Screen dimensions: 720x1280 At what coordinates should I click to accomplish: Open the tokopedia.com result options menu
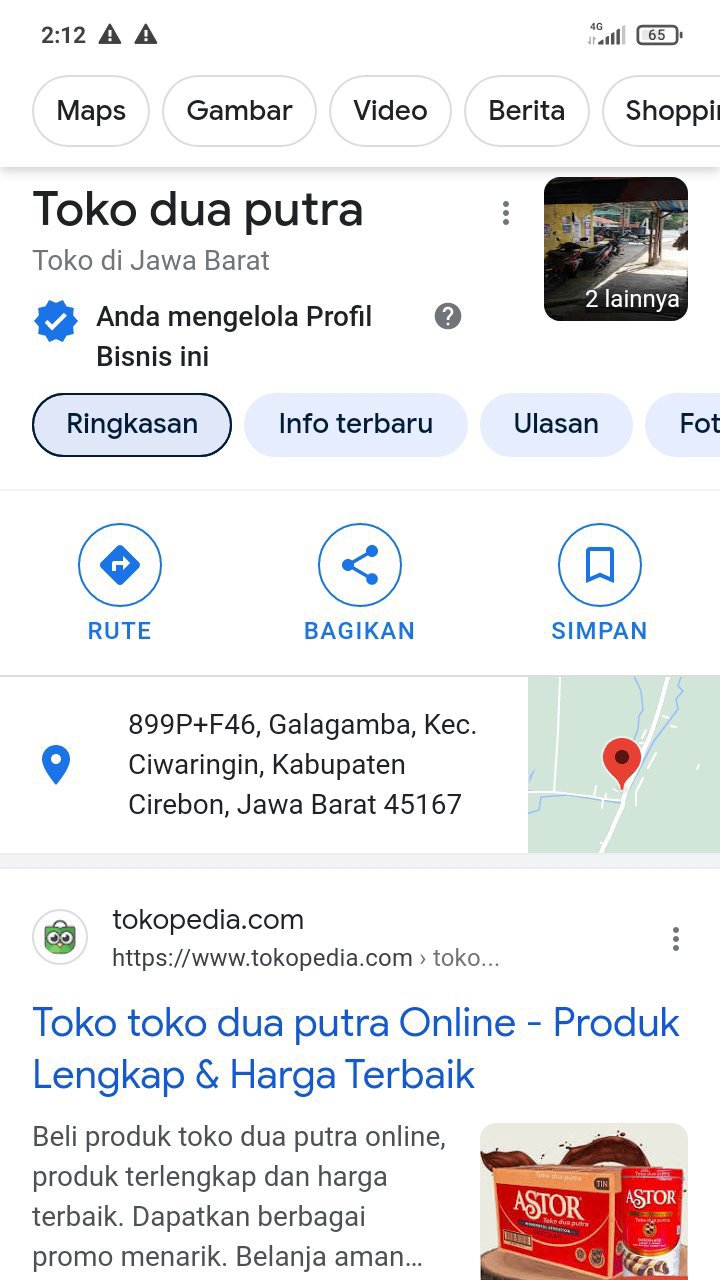click(x=676, y=939)
